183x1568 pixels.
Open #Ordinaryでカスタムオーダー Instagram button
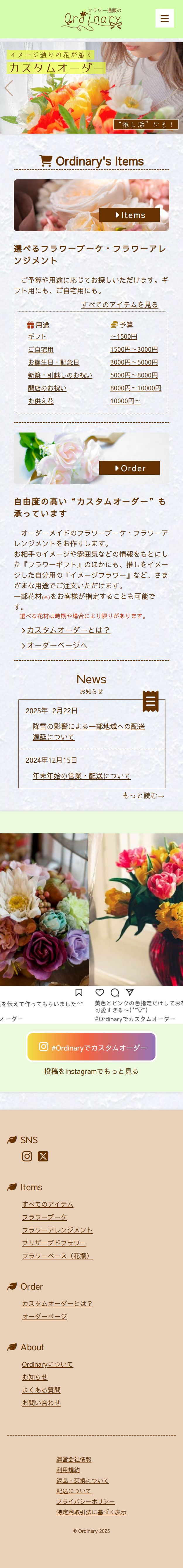[91, 1047]
